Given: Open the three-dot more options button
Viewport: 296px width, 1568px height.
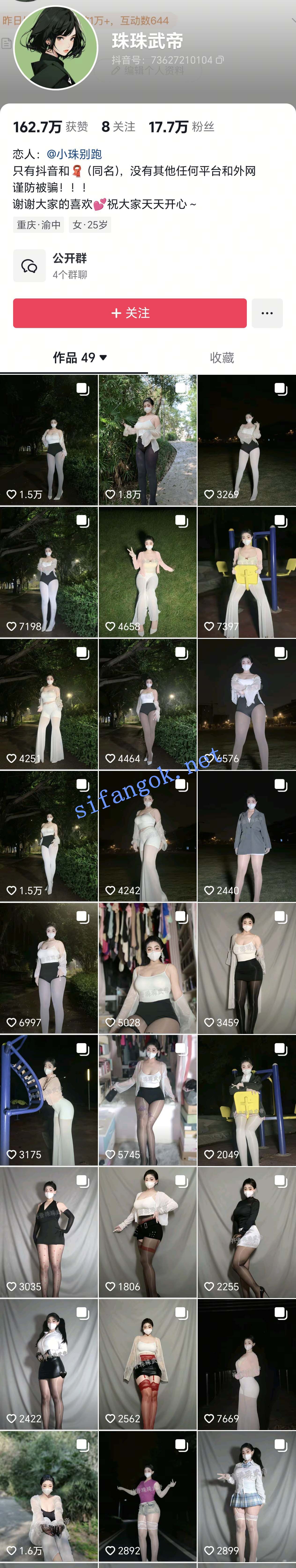Looking at the screenshot, I should (x=267, y=313).
